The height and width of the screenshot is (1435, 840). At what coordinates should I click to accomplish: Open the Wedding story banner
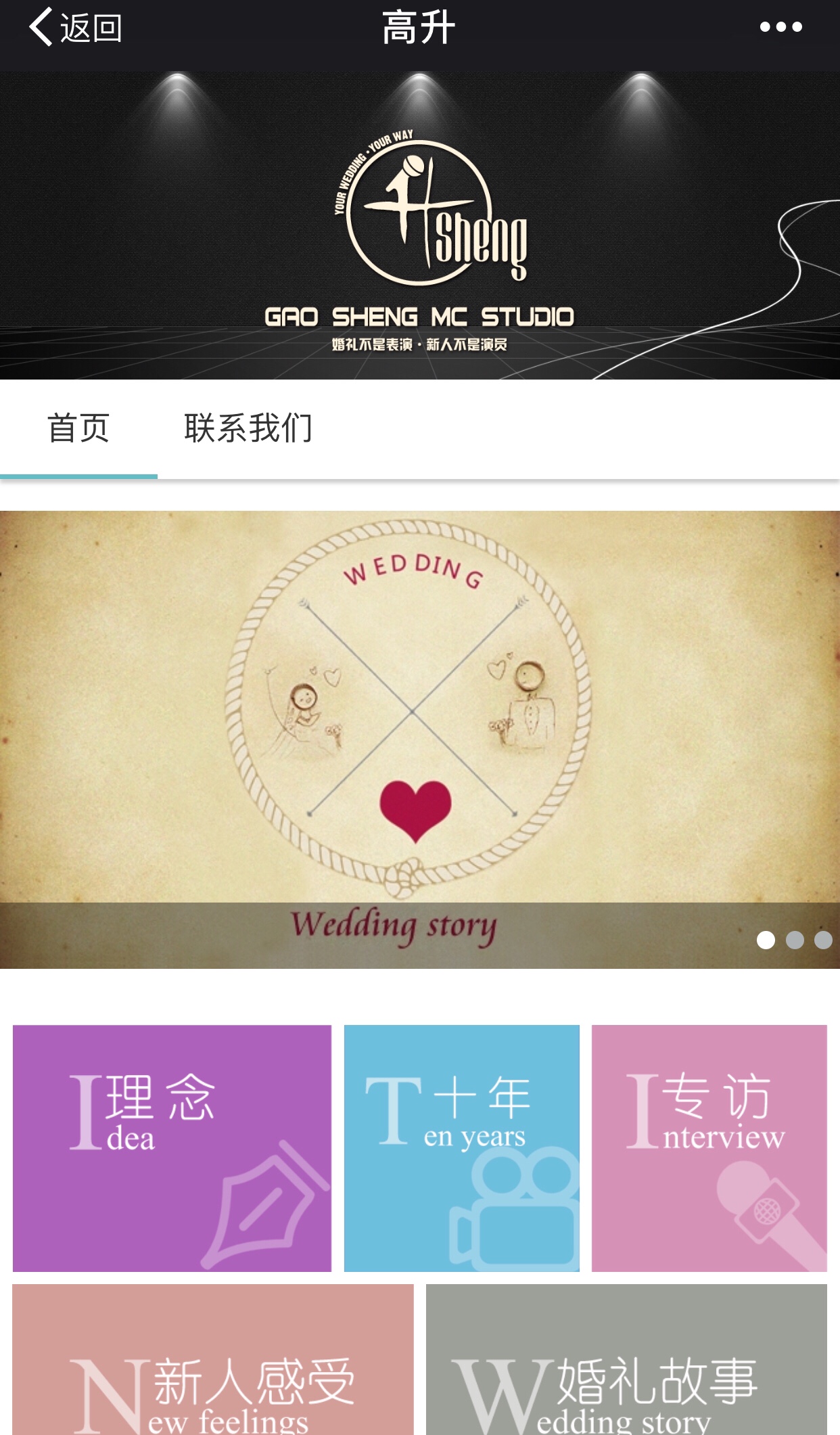tap(420, 739)
